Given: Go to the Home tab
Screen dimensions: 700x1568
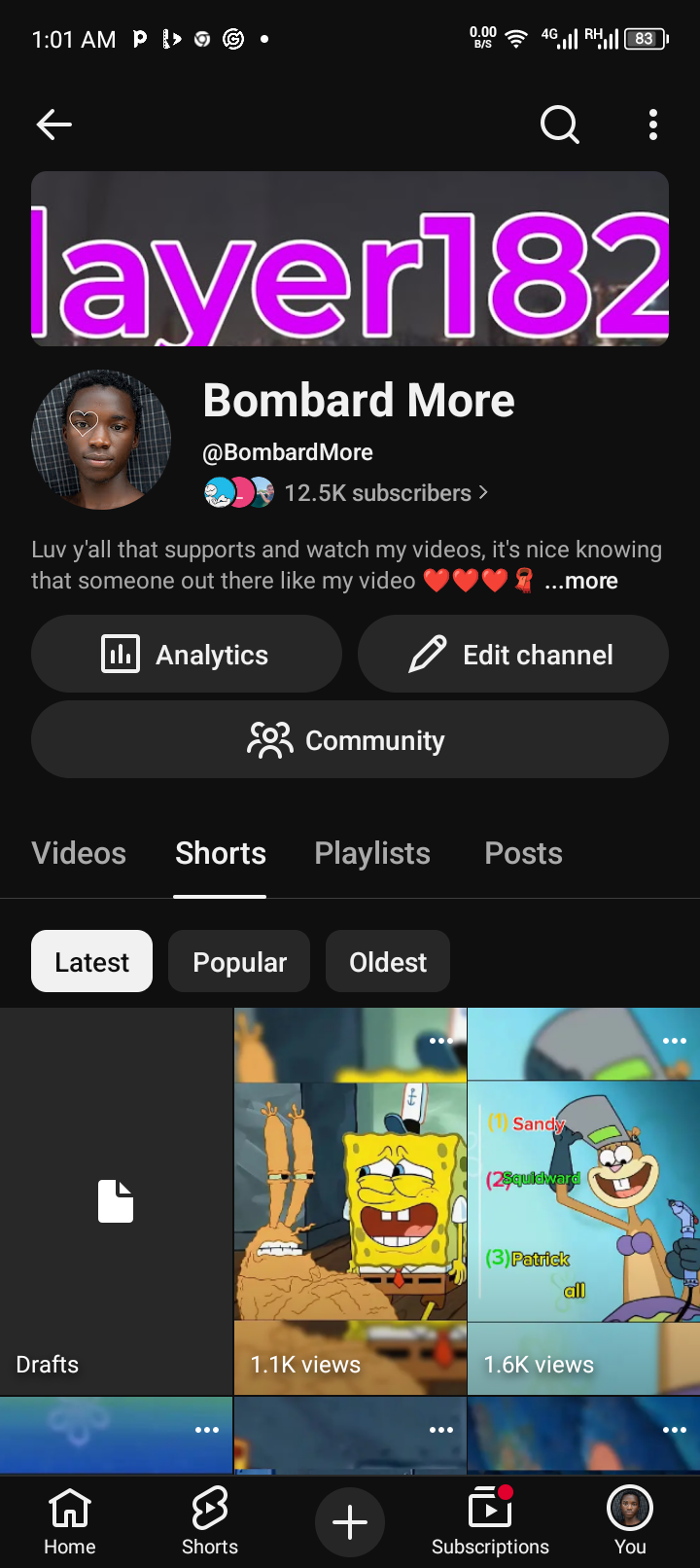Looking at the screenshot, I should tap(70, 1521).
